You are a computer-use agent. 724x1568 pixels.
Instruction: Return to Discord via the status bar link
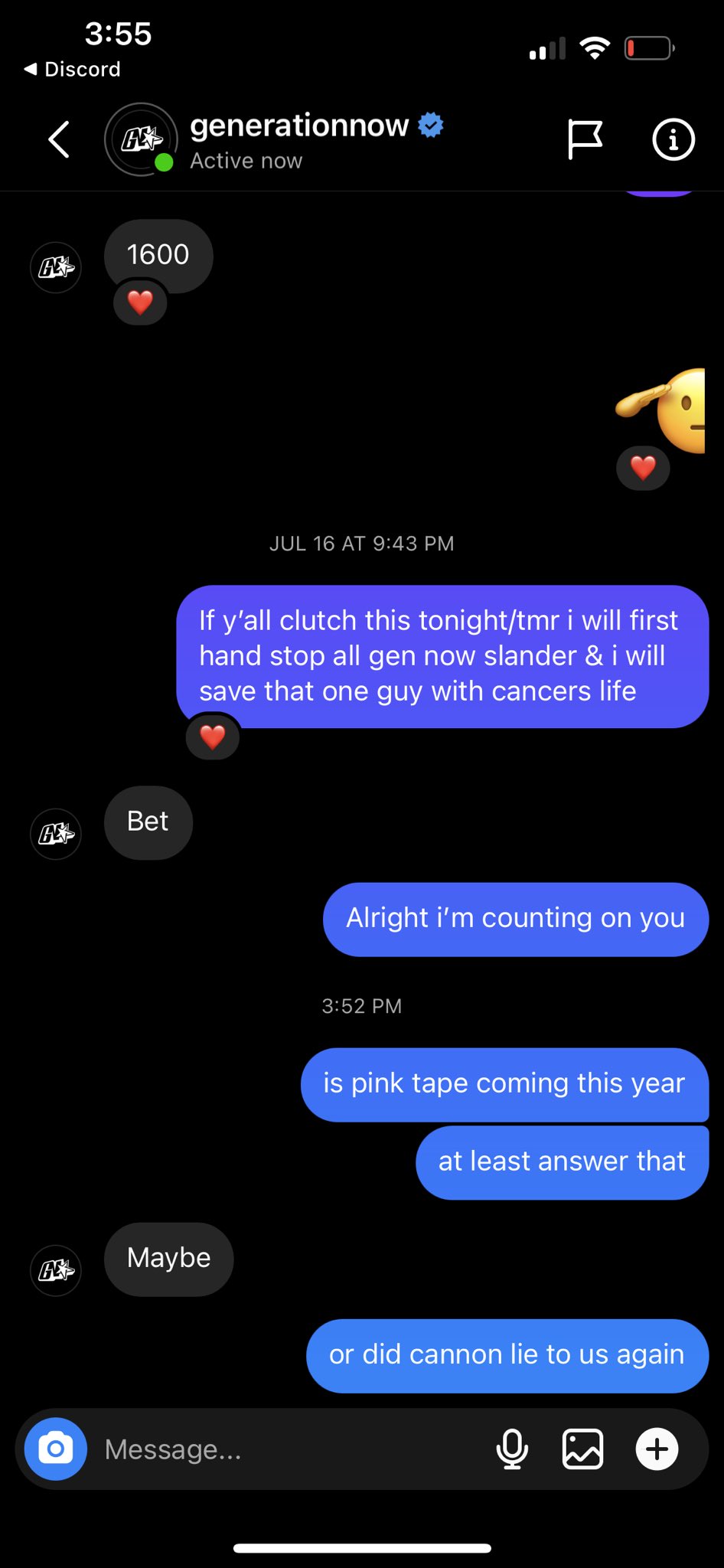[x=72, y=69]
